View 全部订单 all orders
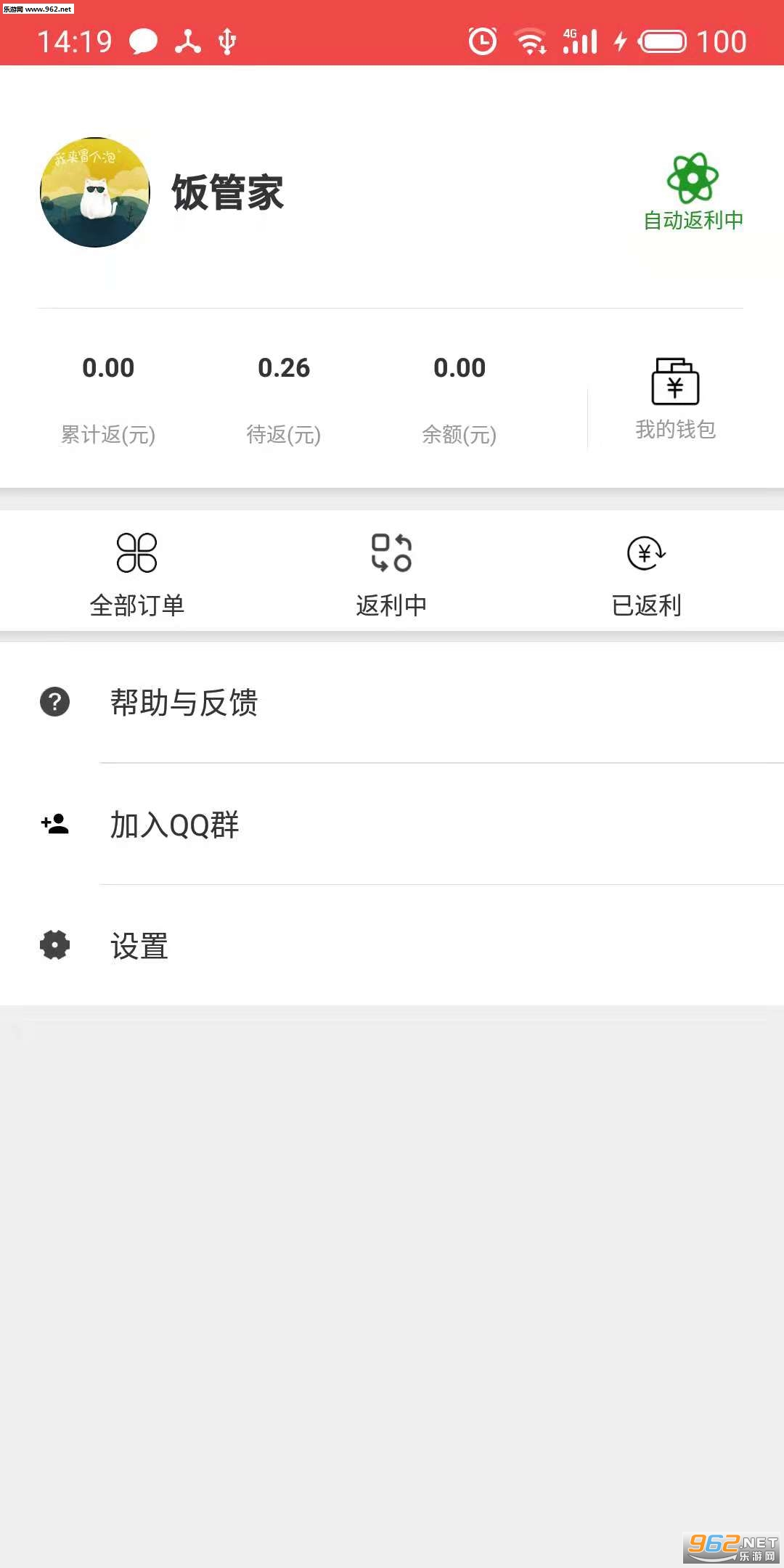 pyautogui.click(x=136, y=573)
